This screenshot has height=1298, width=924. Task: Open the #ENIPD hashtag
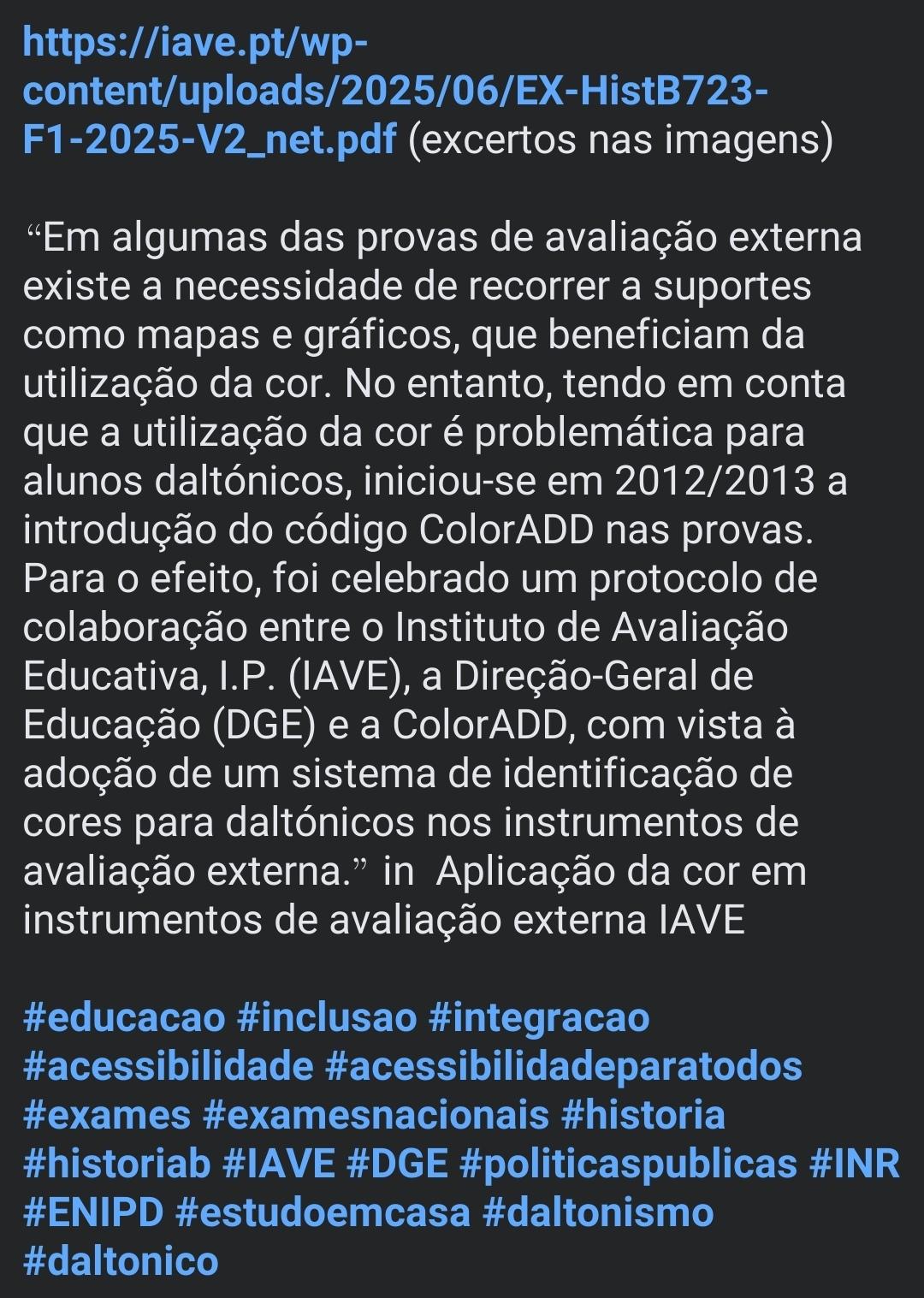tap(93, 1213)
